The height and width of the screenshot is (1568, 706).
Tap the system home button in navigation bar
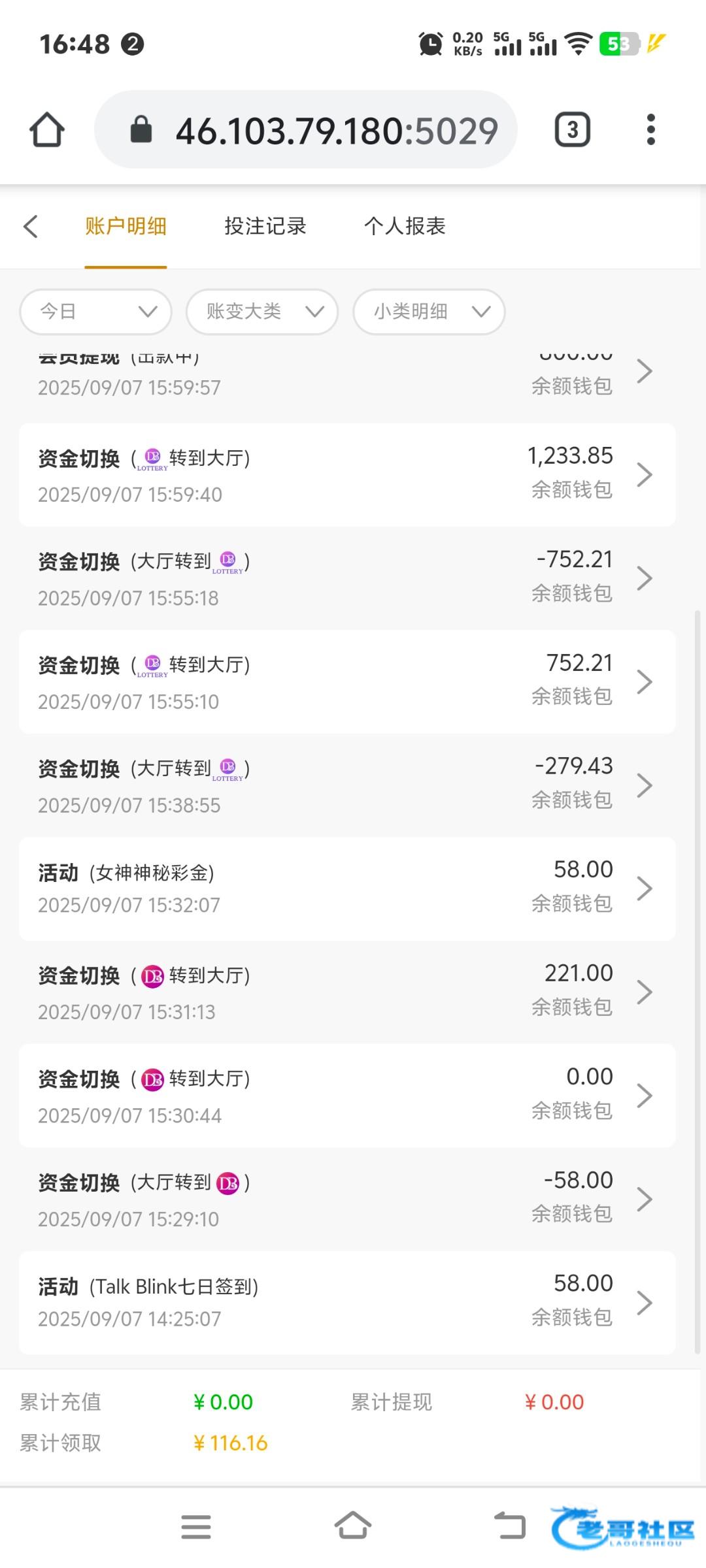[x=353, y=1526]
